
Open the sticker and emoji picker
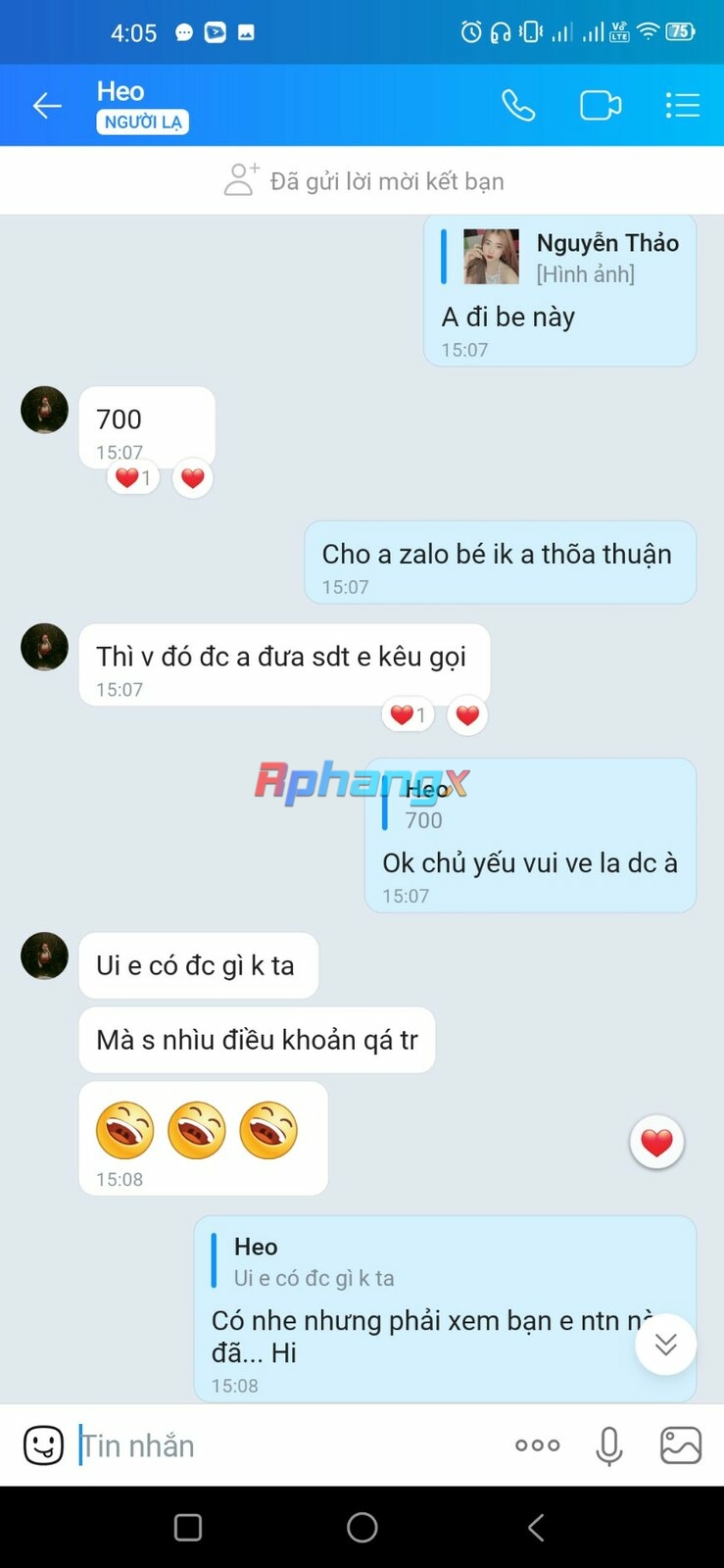click(43, 1445)
